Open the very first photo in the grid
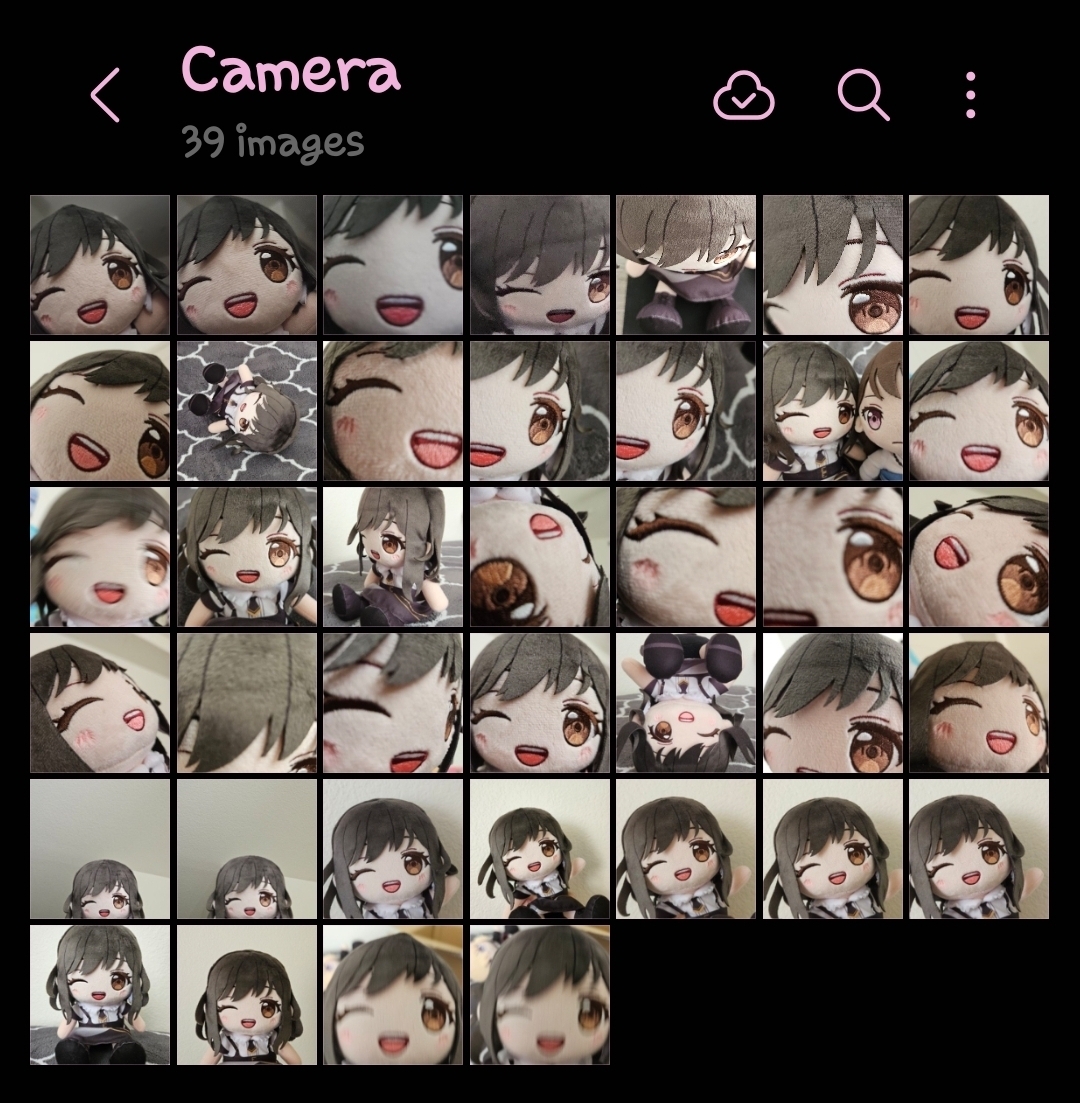Viewport: 1080px width, 1103px height. point(100,265)
